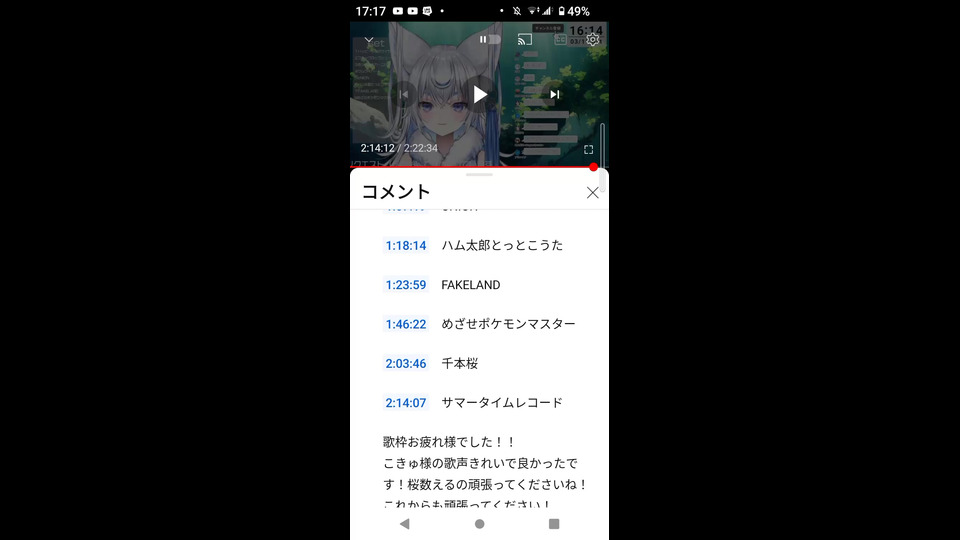960x540 pixels.
Task: Turn on closed captions
Action: pyautogui.click(x=560, y=40)
